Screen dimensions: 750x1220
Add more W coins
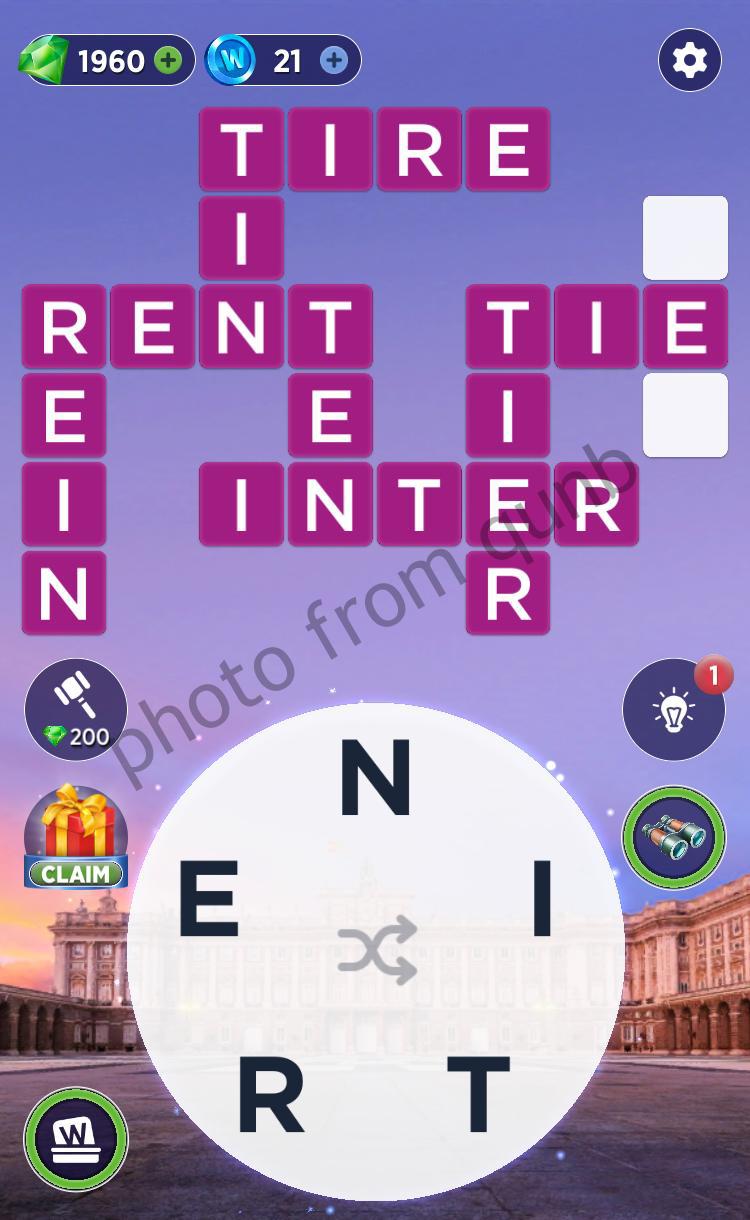[334, 61]
